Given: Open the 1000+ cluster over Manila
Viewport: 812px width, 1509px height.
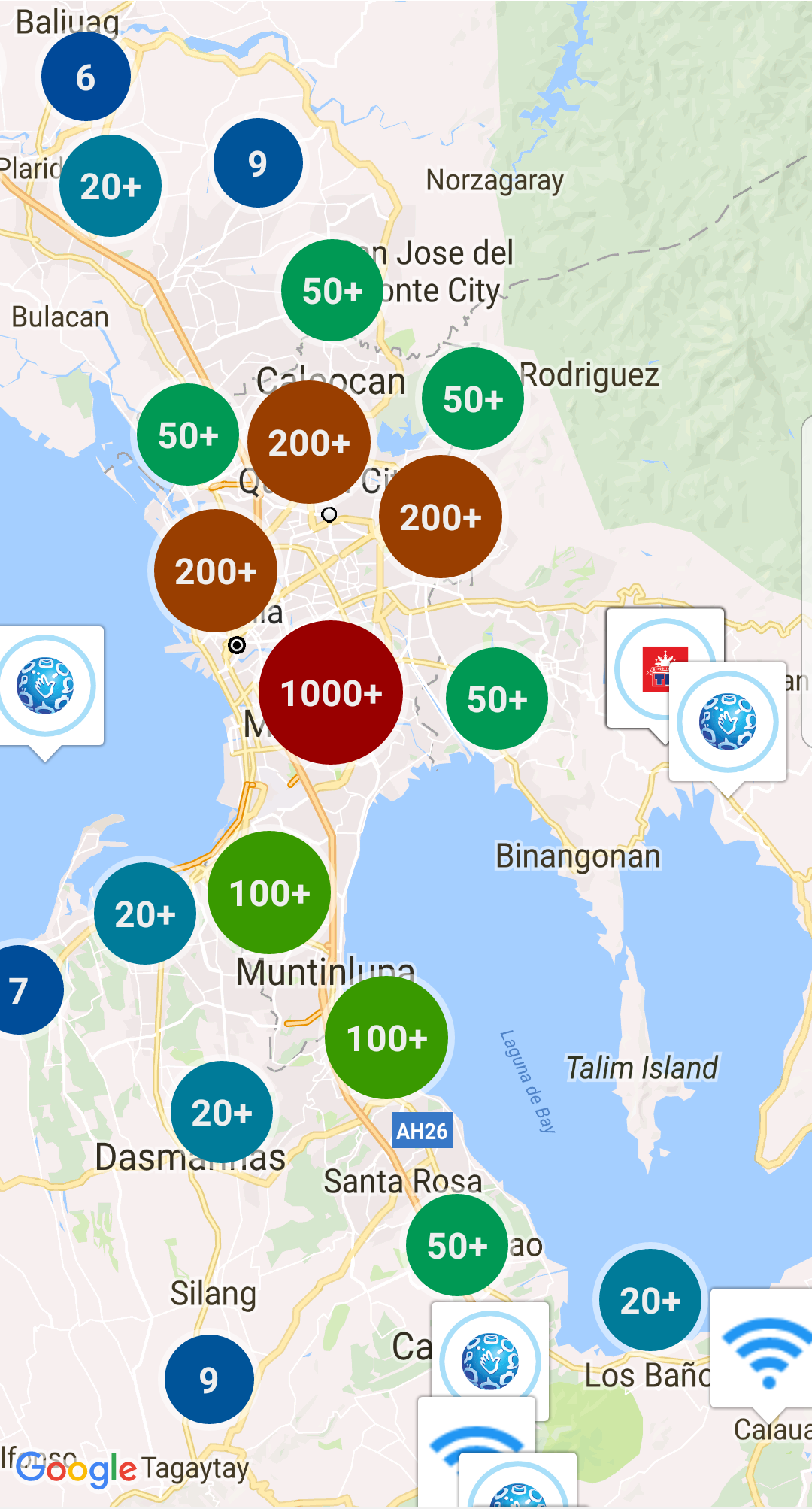Looking at the screenshot, I should [331, 692].
